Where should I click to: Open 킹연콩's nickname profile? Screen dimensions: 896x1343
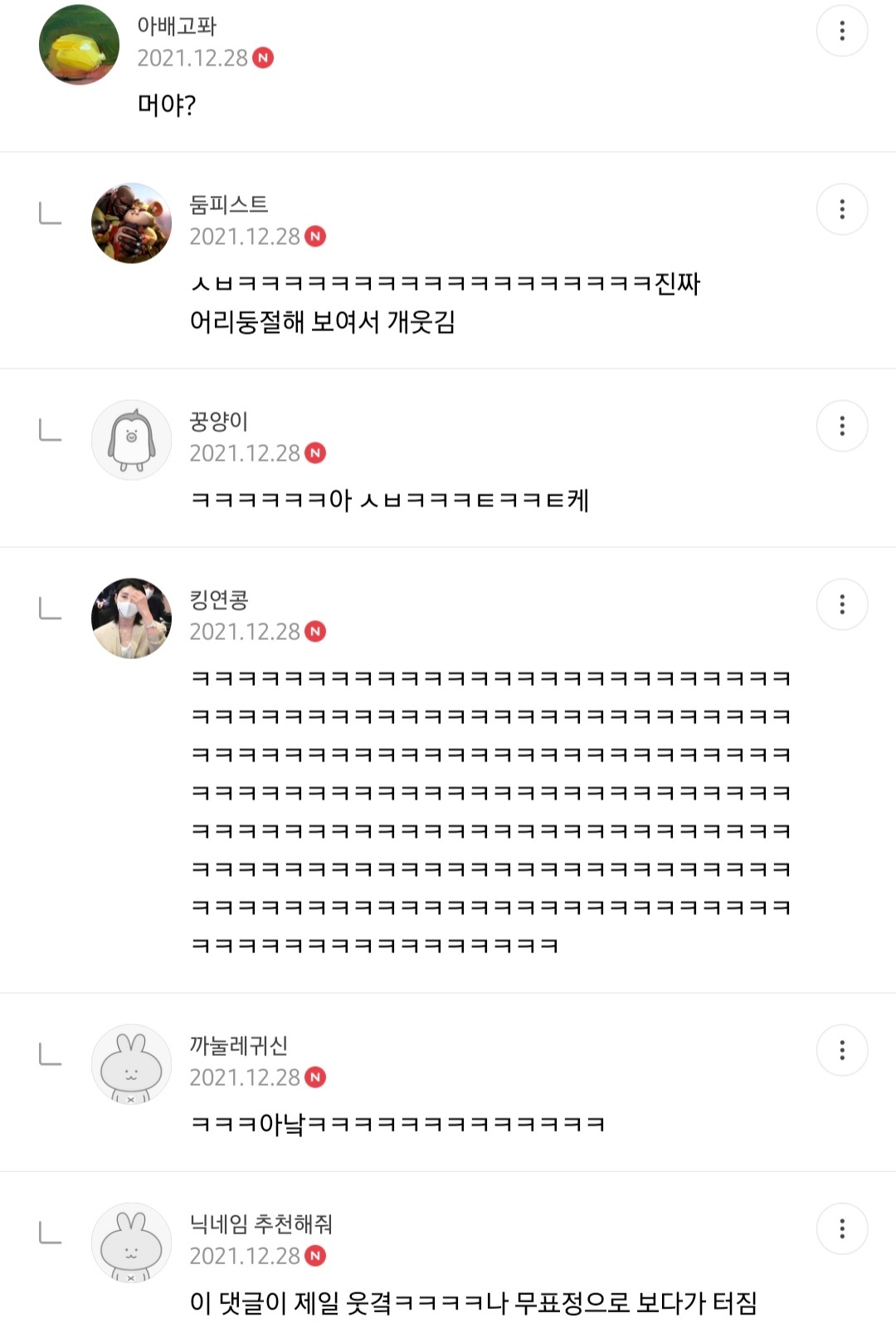[x=219, y=599]
